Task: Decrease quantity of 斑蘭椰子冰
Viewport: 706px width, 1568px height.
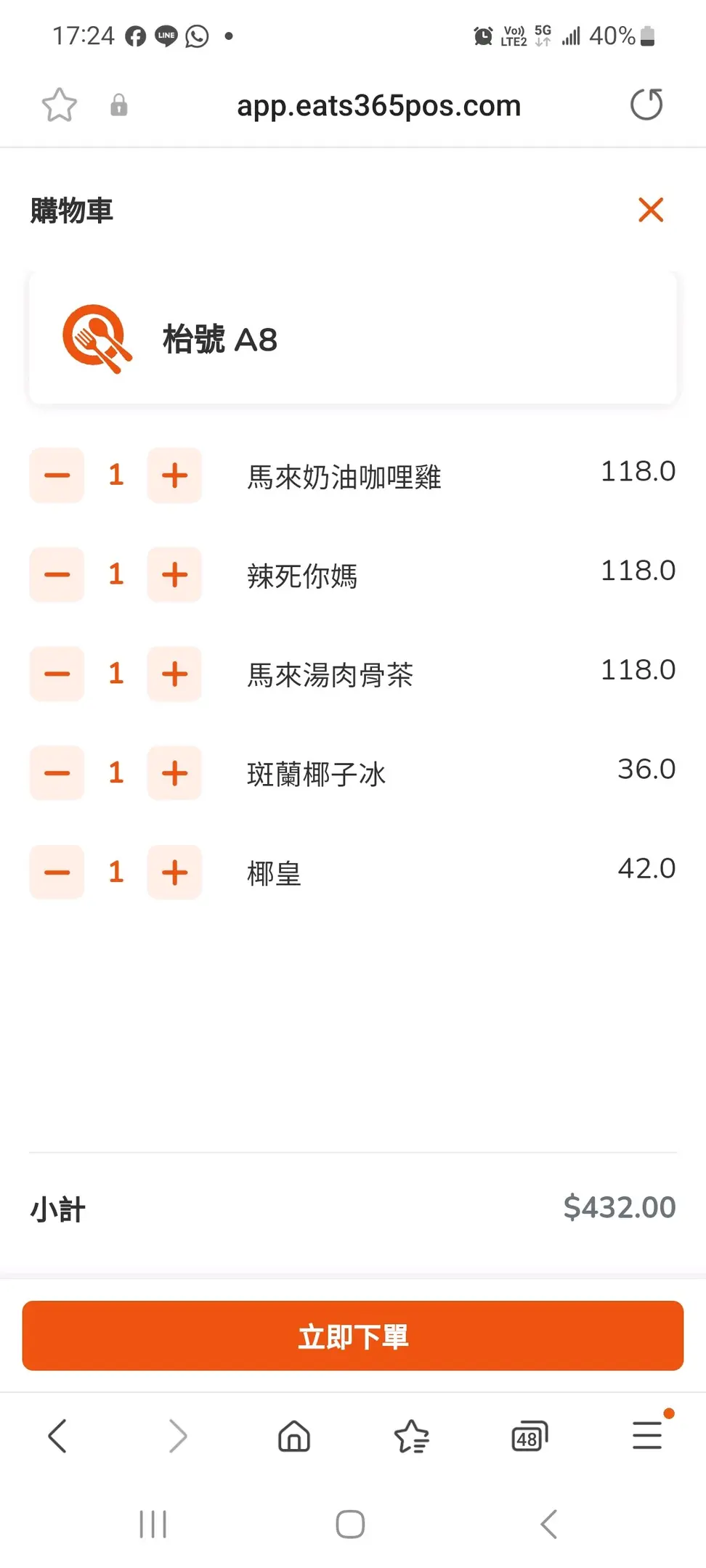Action: (57, 773)
